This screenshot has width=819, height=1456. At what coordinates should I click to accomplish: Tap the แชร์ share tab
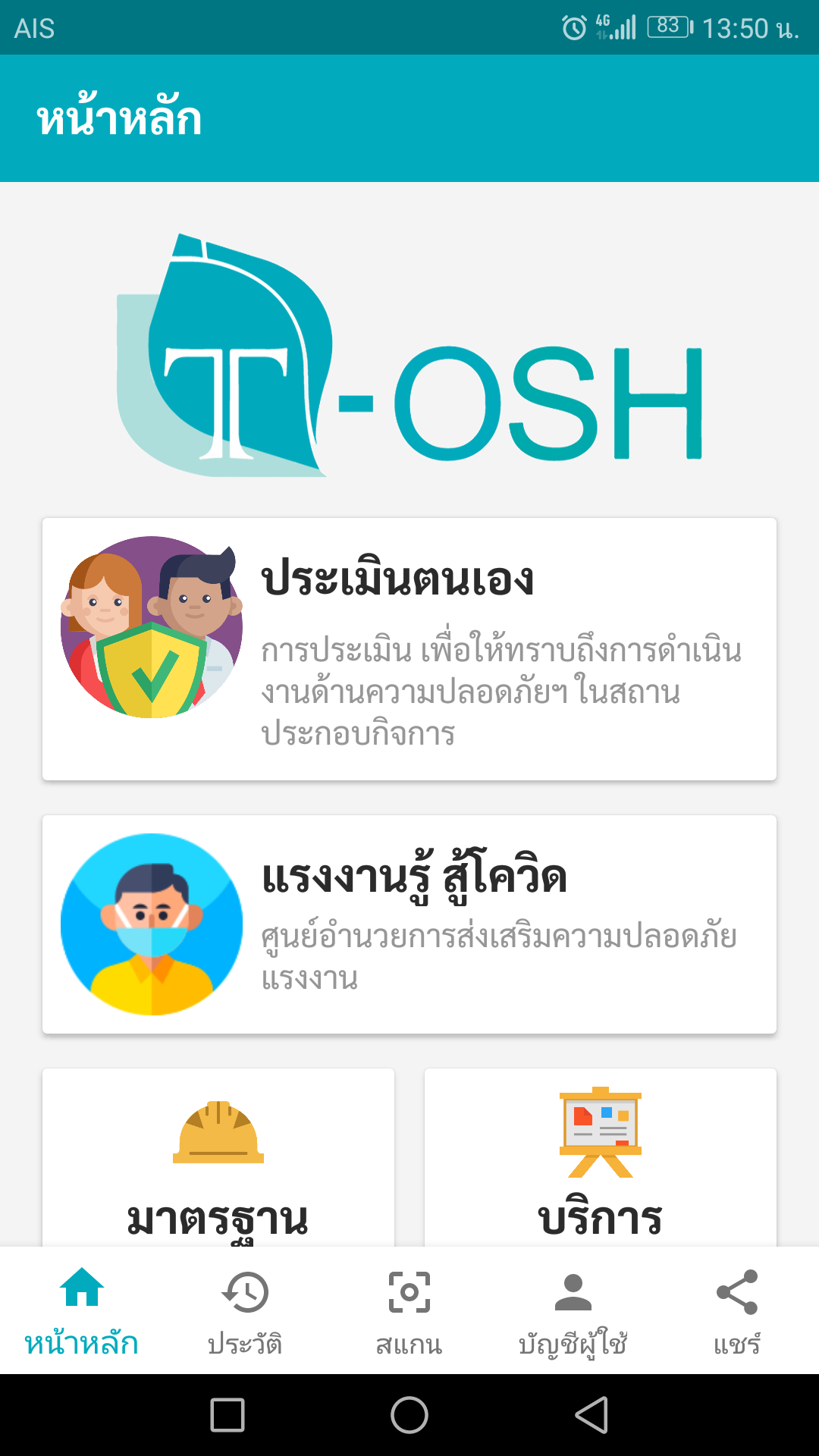pos(736,1312)
